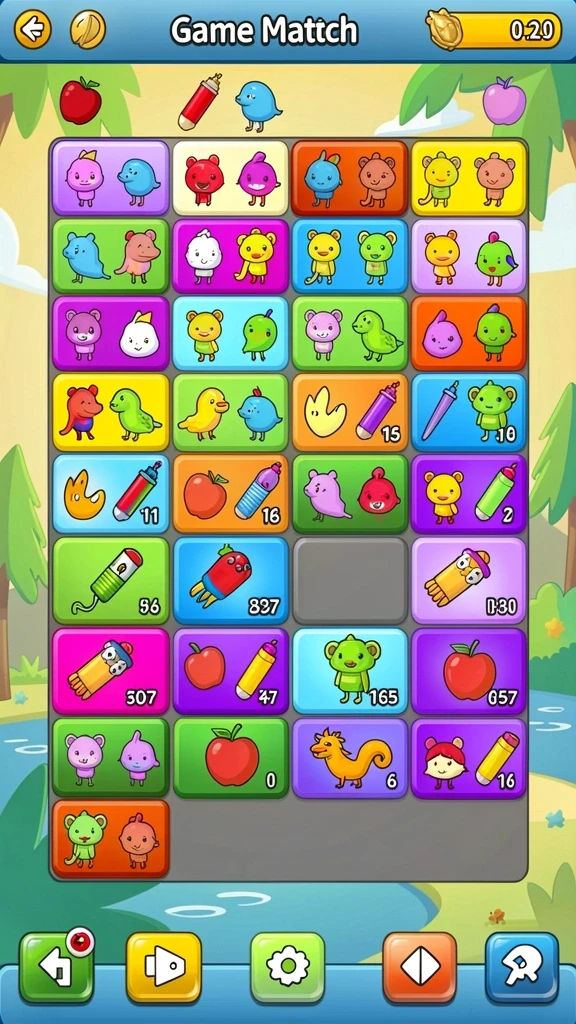The width and height of the screenshot is (576, 1024).
Task: Pick the green apple tile numbered 0
Action: [231, 758]
